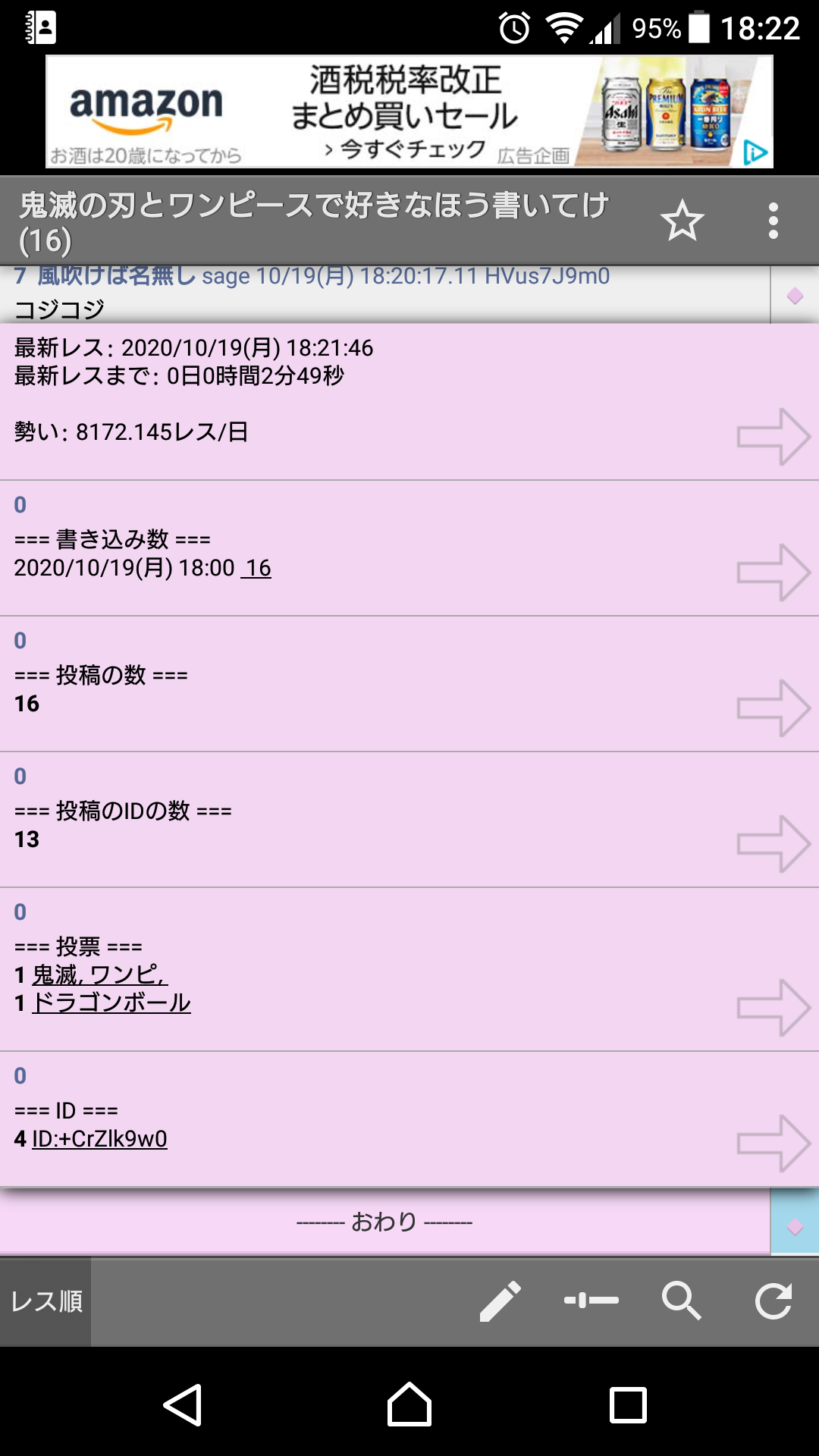The height and width of the screenshot is (1456, 819).
Task: Open the ID:+CrZIk9w0 link
Action: pyautogui.click(x=99, y=1139)
